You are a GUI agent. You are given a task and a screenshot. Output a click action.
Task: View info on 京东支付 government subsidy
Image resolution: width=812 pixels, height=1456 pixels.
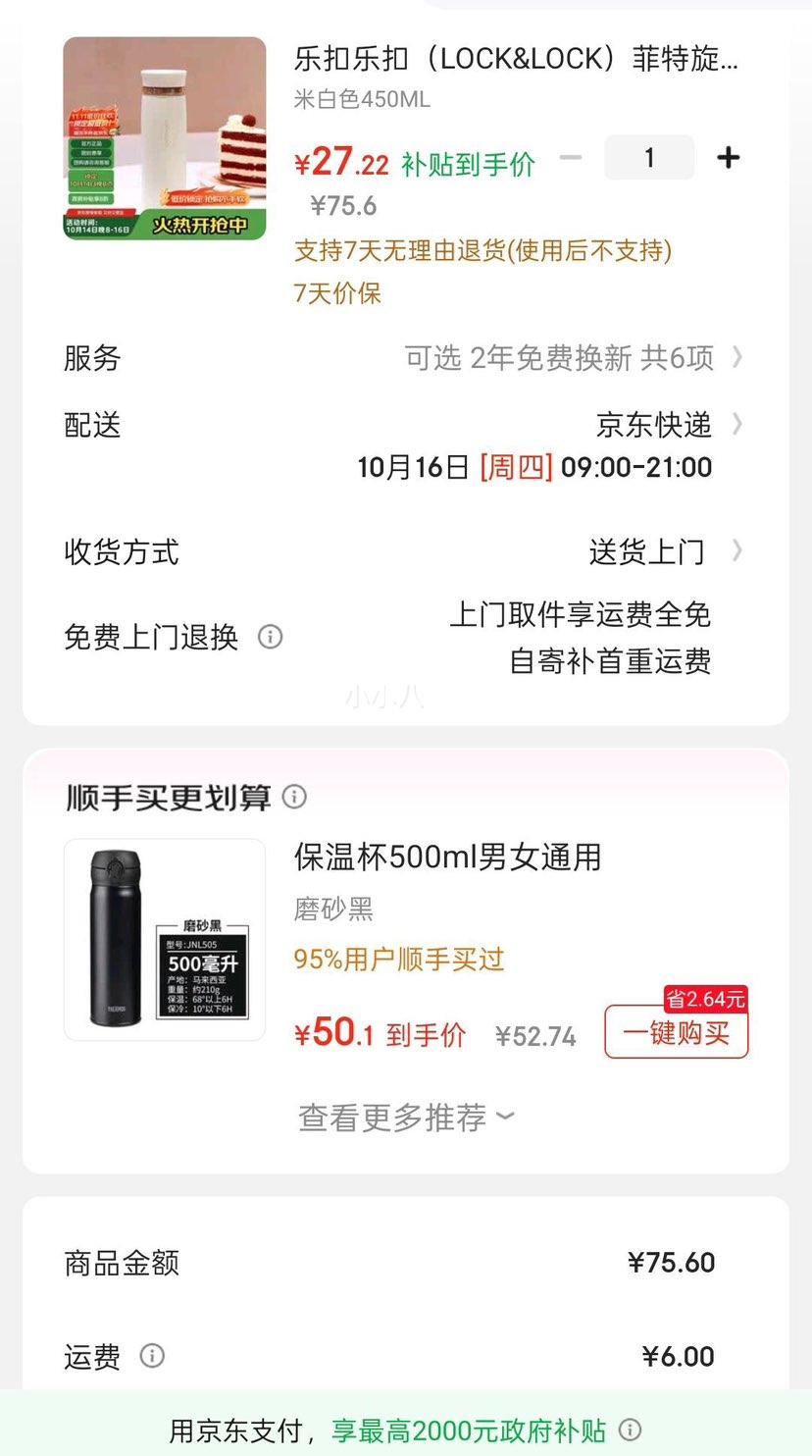coord(631,1430)
